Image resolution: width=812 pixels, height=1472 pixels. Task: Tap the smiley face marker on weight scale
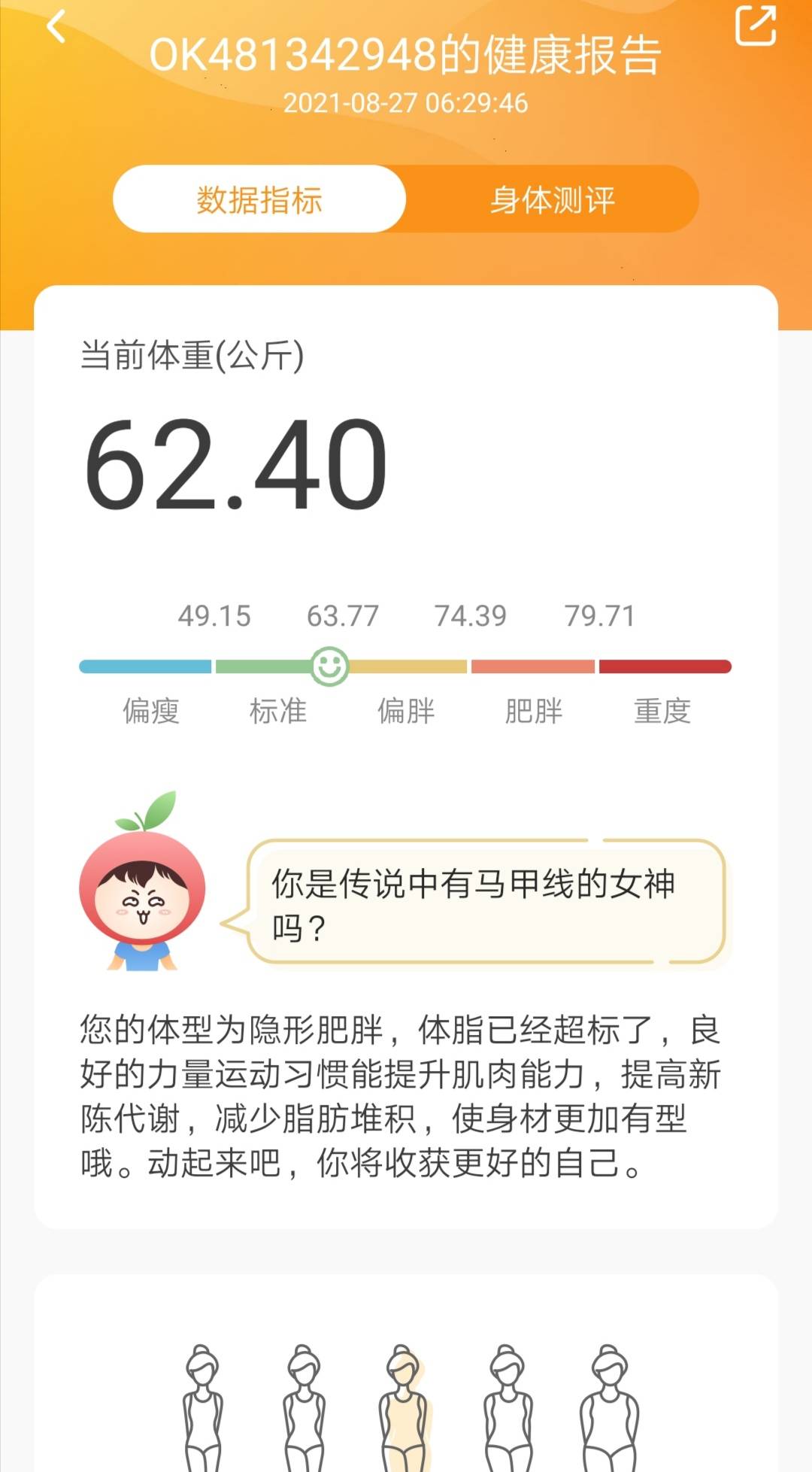[329, 665]
